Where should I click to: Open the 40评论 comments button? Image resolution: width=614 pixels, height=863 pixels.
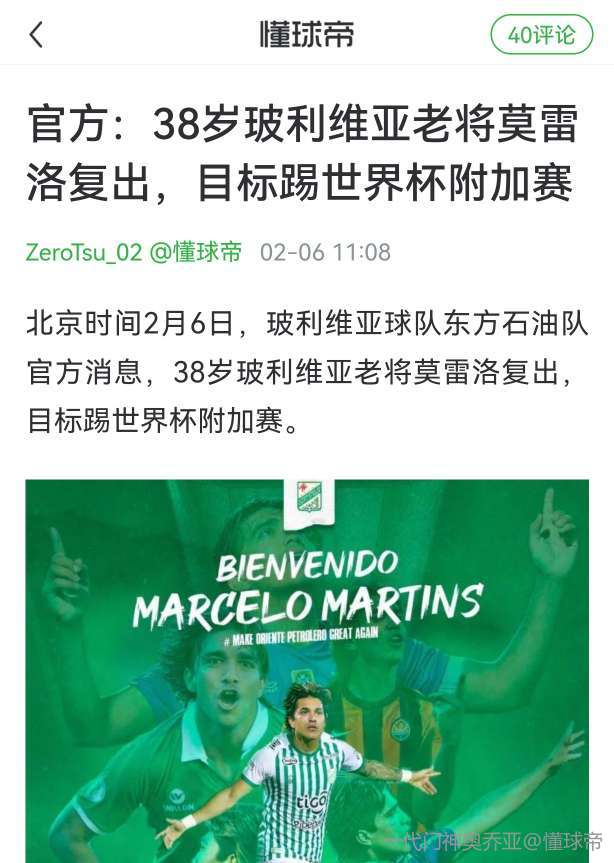[541, 35]
